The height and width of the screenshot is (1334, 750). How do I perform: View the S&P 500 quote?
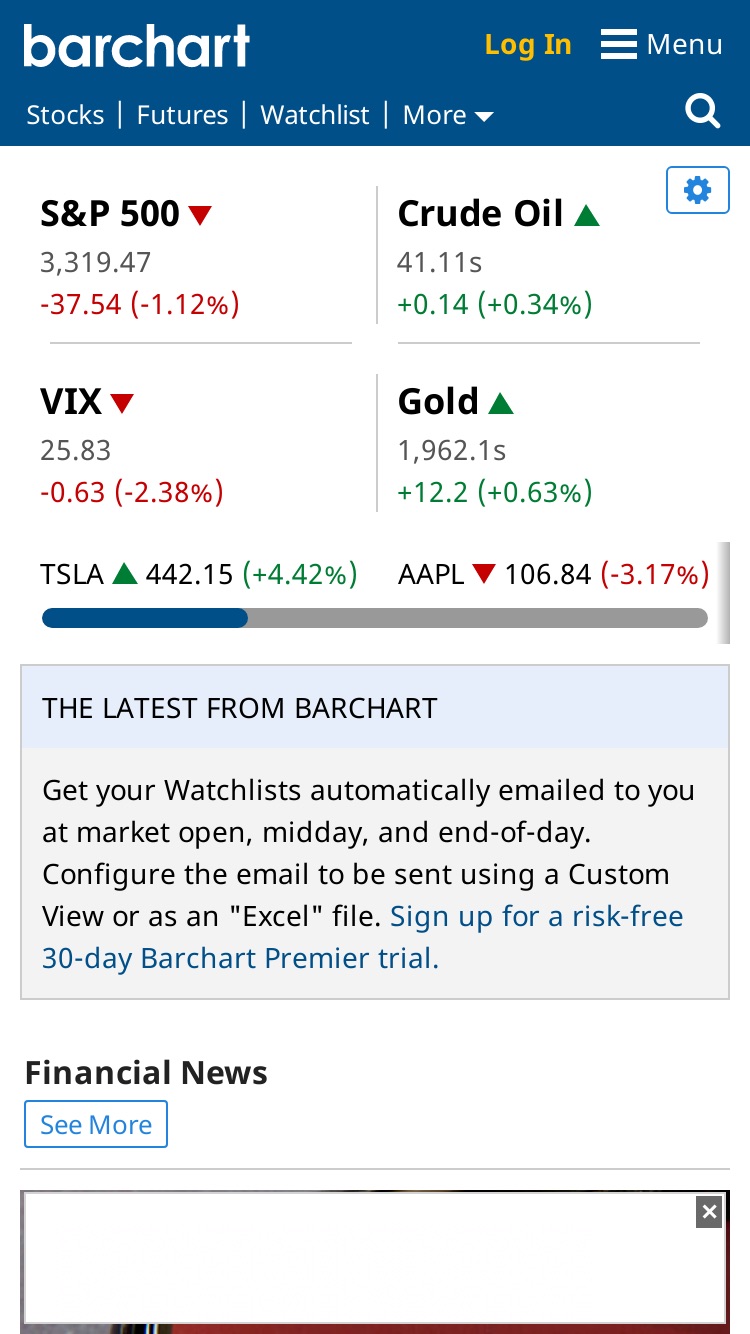(x=110, y=213)
